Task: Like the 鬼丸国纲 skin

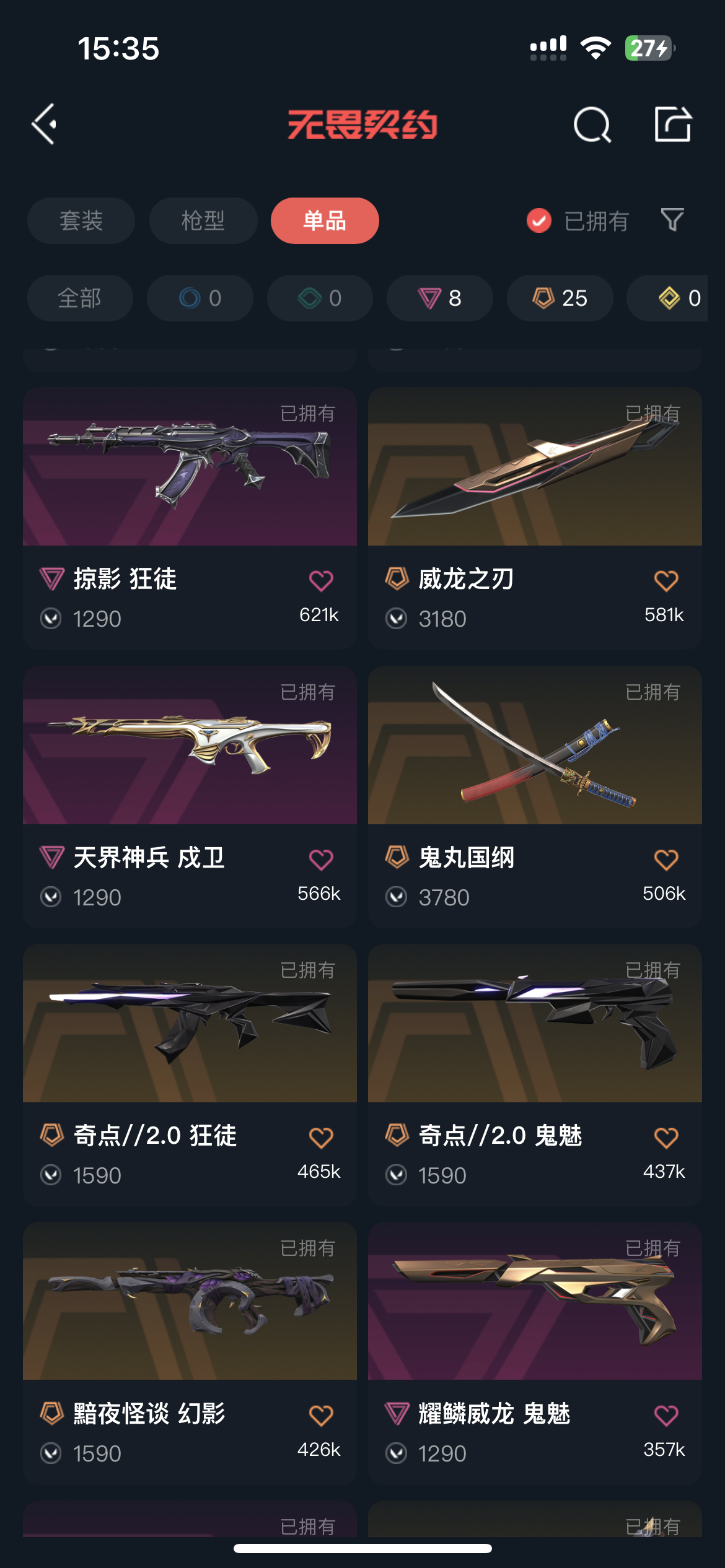Action: pyautogui.click(x=666, y=860)
